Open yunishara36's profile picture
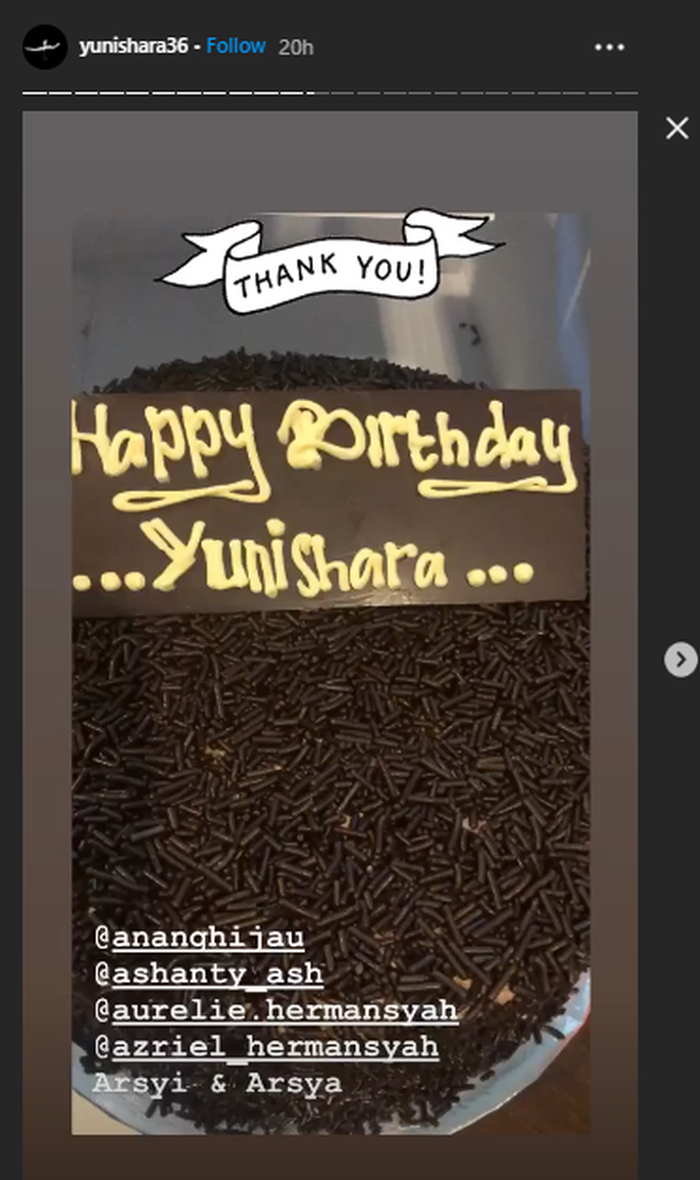Image resolution: width=700 pixels, height=1180 pixels. click(45, 47)
